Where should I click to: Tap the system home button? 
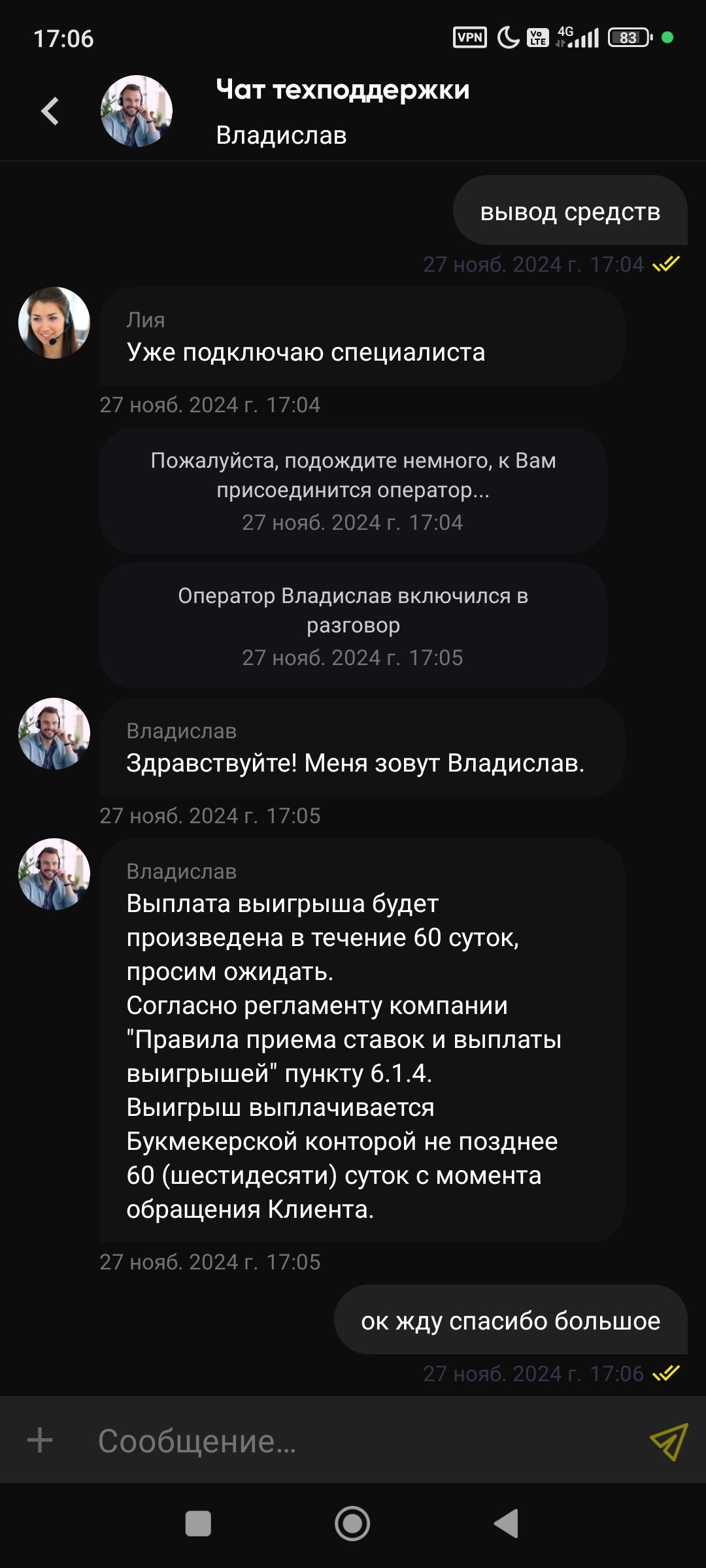(x=352, y=1524)
